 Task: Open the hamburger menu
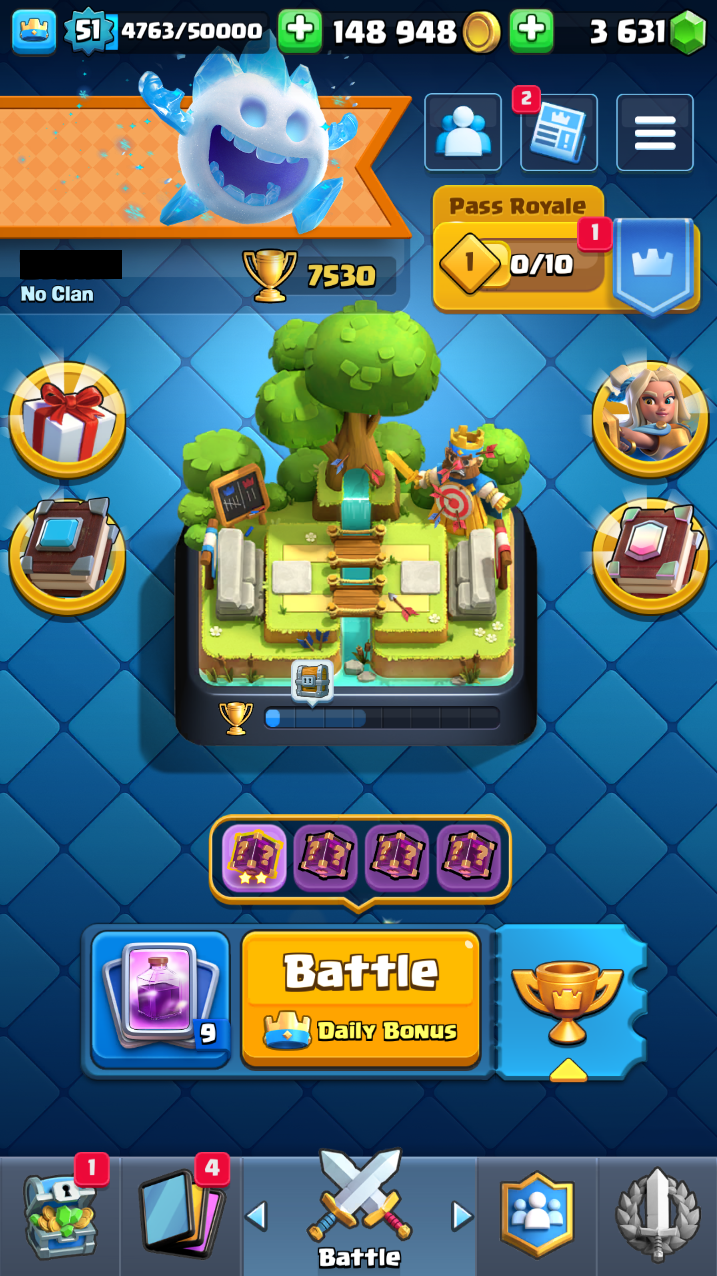click(x=655, y=133)
